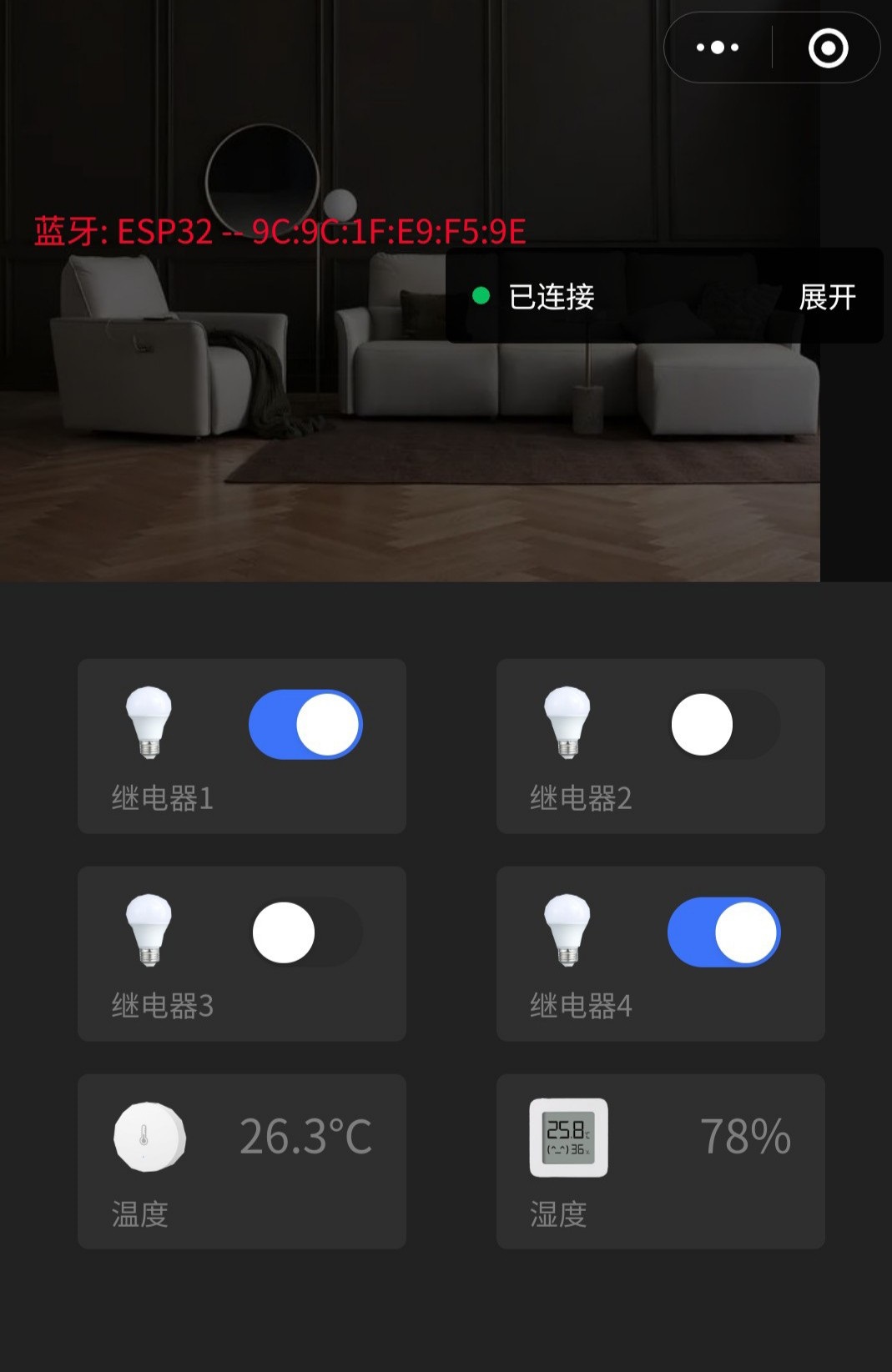Turn on the 继电器2 switch
This screenshot has height=1372, width=892.
[x=724, y=724]
